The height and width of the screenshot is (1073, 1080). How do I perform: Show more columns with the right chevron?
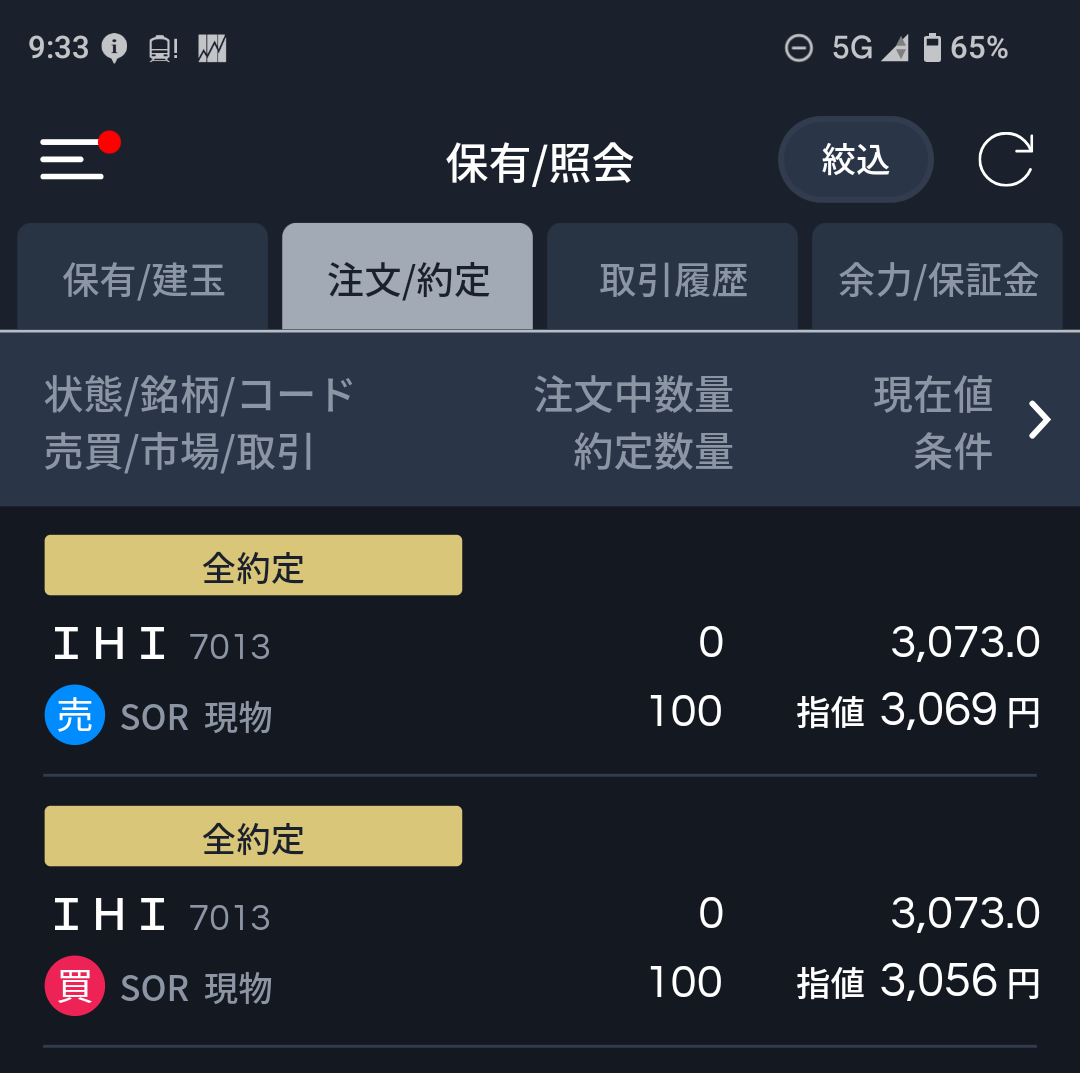(x=1040, y=421)
